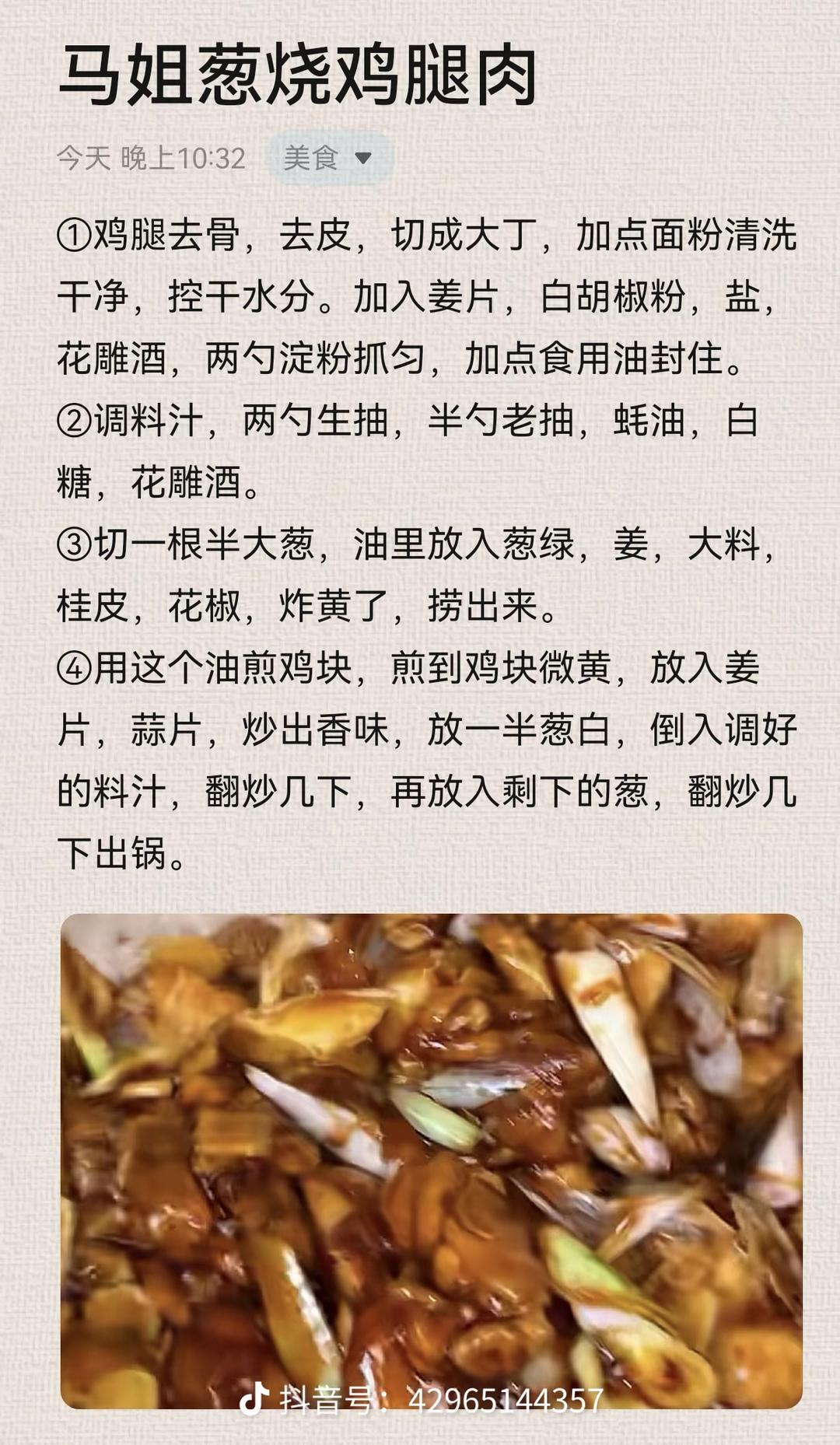Place the cursor in the recipe body text

point(426,544)
